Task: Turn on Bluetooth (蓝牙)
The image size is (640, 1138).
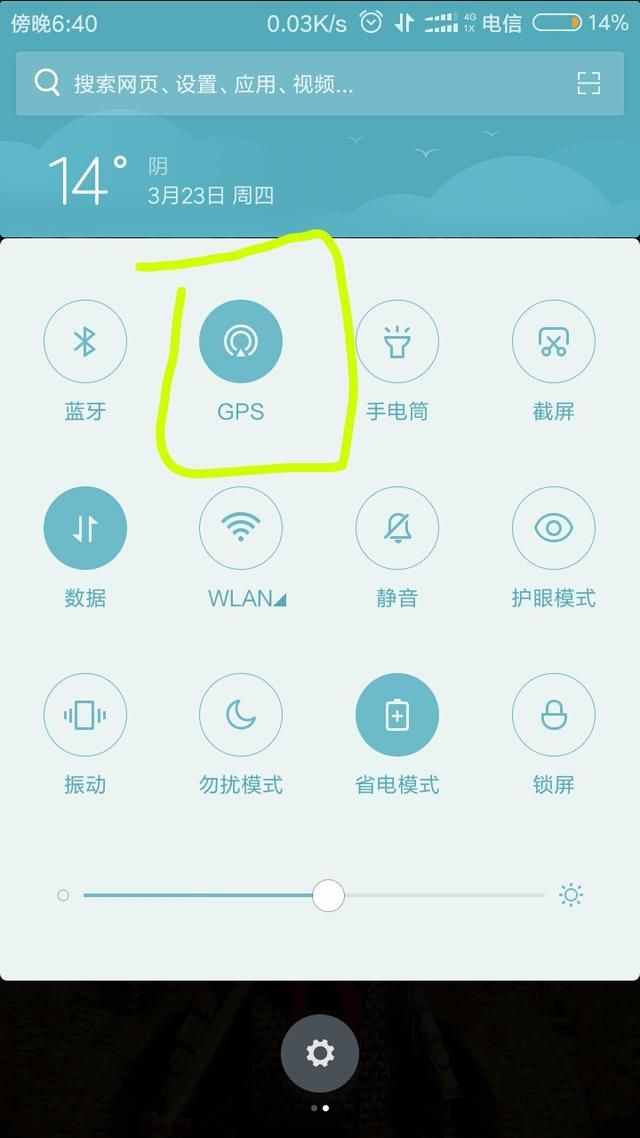Action: [x=85, y=342]
